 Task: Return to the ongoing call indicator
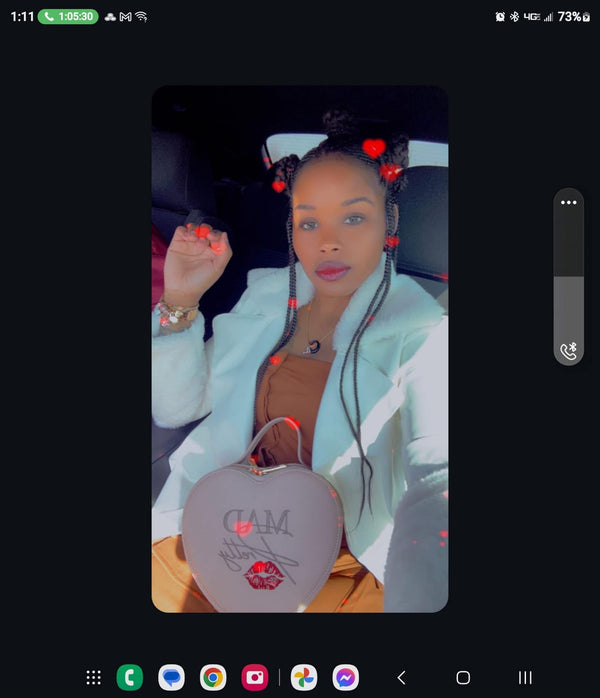click(68, 16)
